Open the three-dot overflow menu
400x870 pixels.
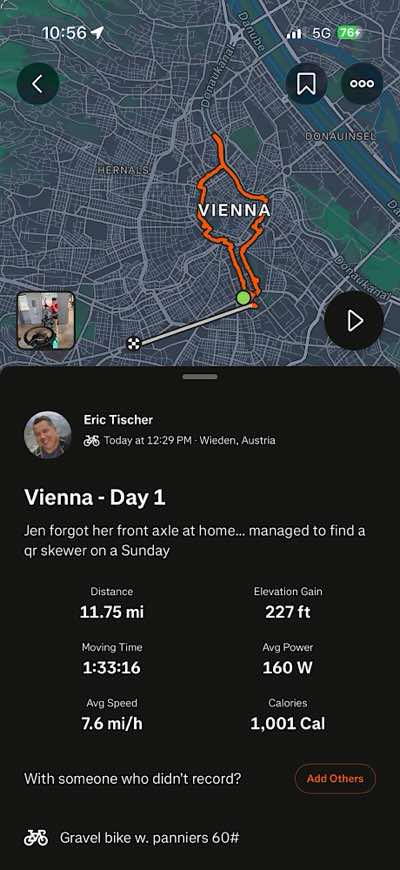click(x=362, y=84)
